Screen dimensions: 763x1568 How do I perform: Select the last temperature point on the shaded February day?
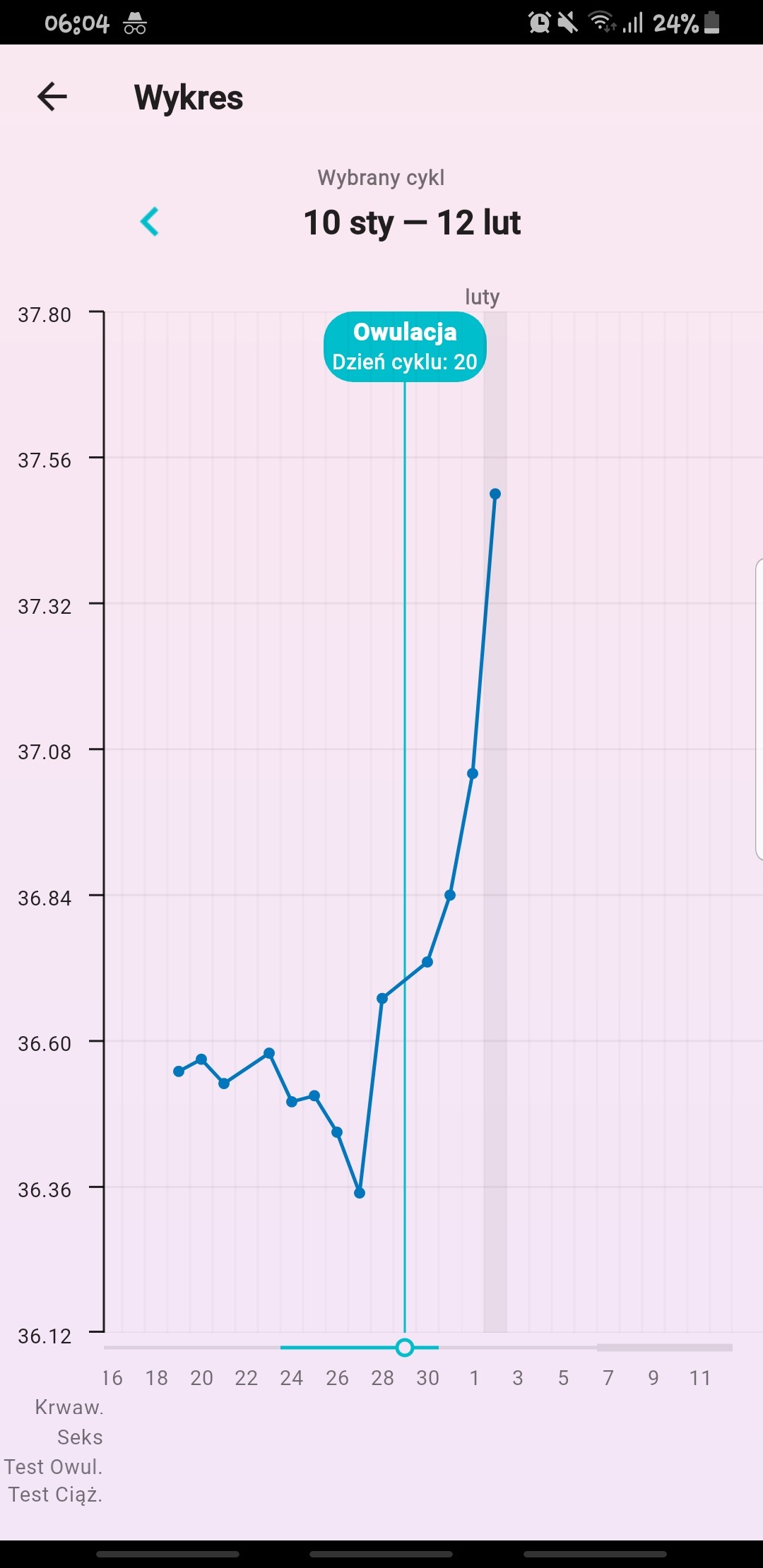click(x=495, y=494)
